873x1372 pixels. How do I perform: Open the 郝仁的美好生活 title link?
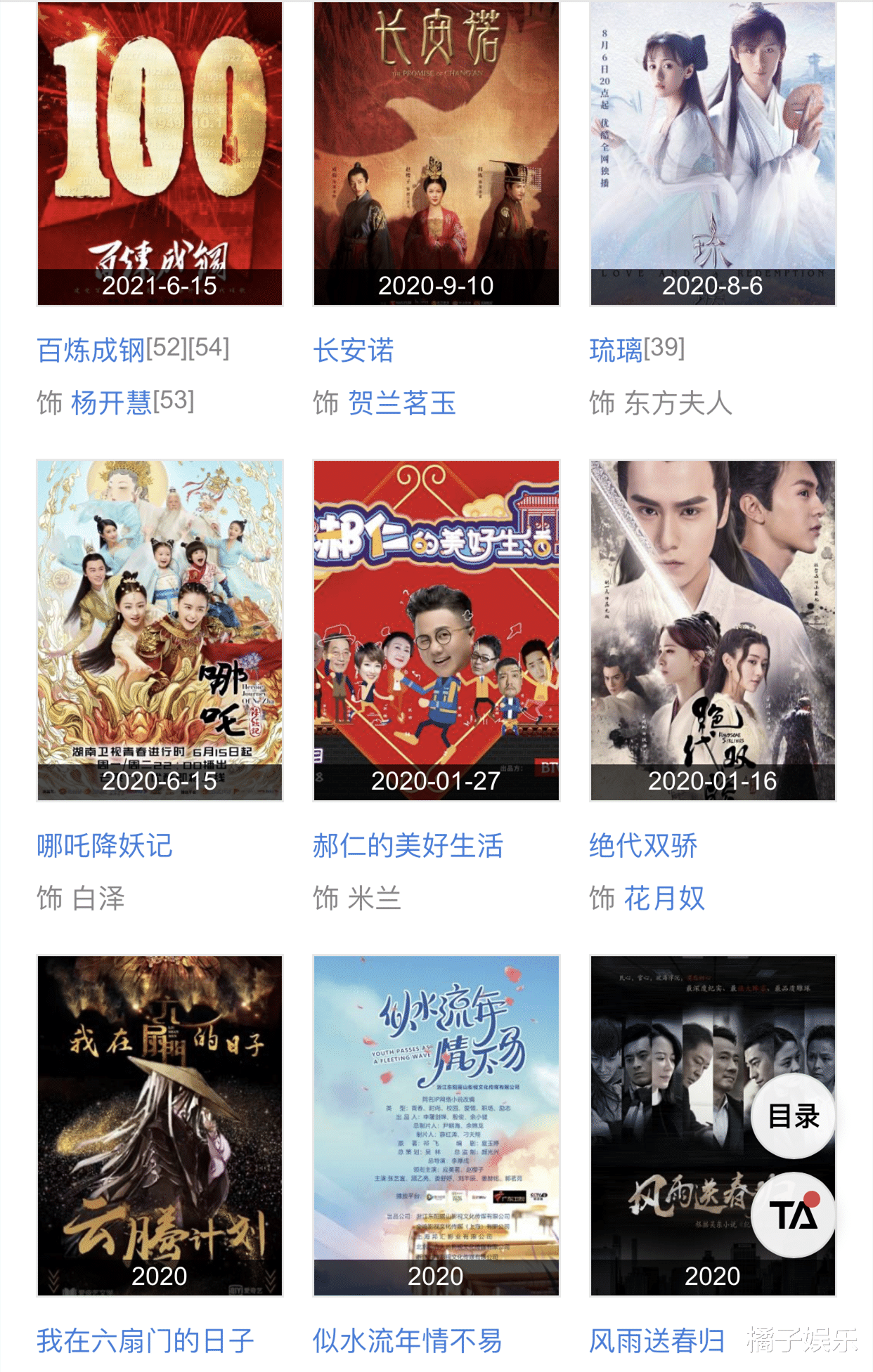pyautogui.click(x=408, y=845)
